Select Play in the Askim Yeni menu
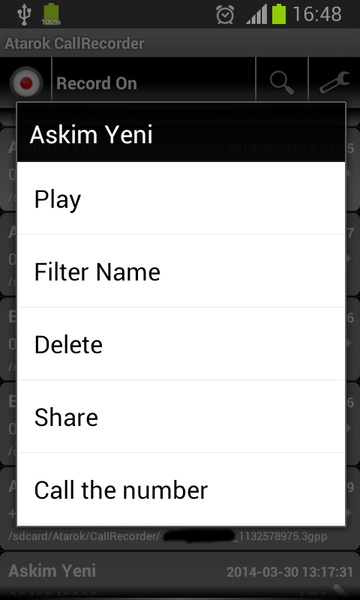360x600 pixels. tap(181, 199)
